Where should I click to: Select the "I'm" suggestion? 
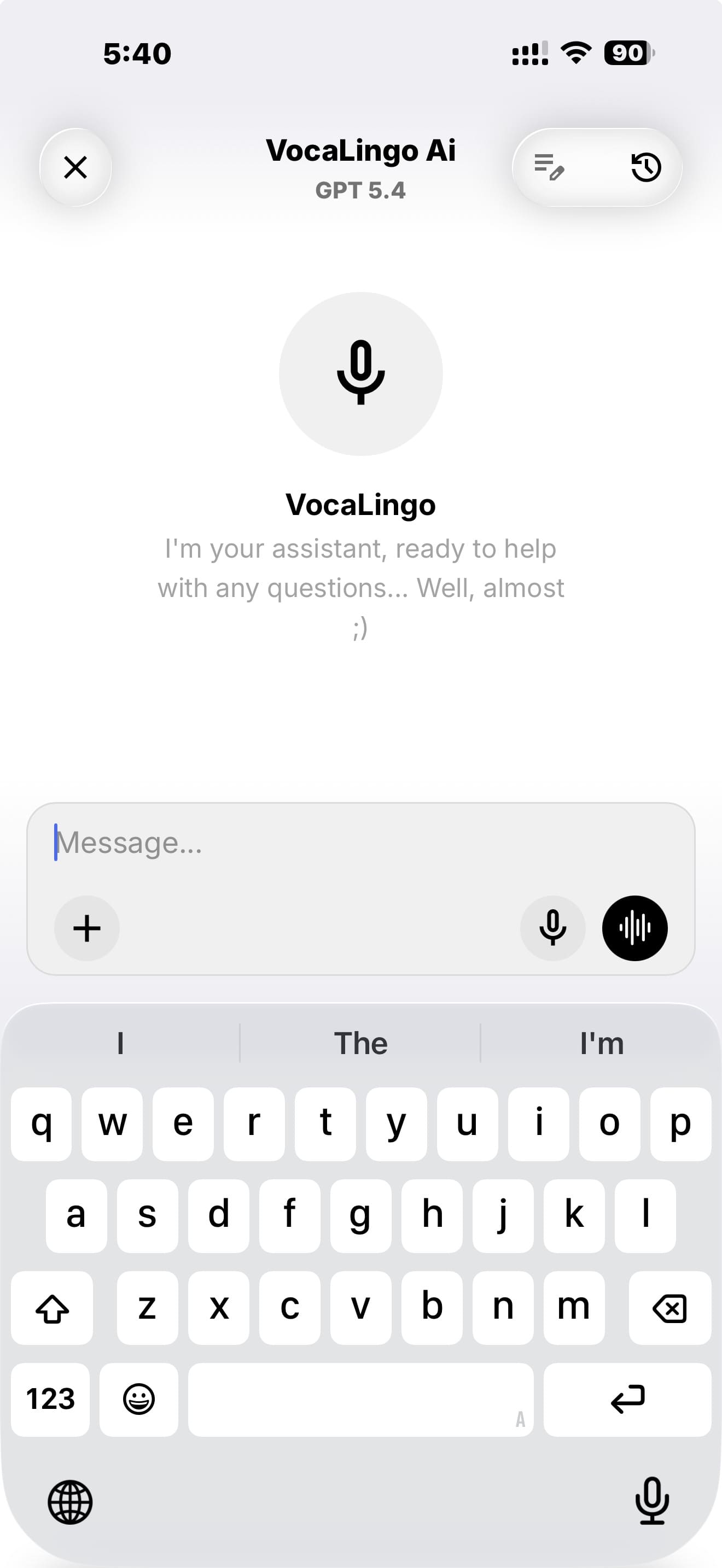601,1042
